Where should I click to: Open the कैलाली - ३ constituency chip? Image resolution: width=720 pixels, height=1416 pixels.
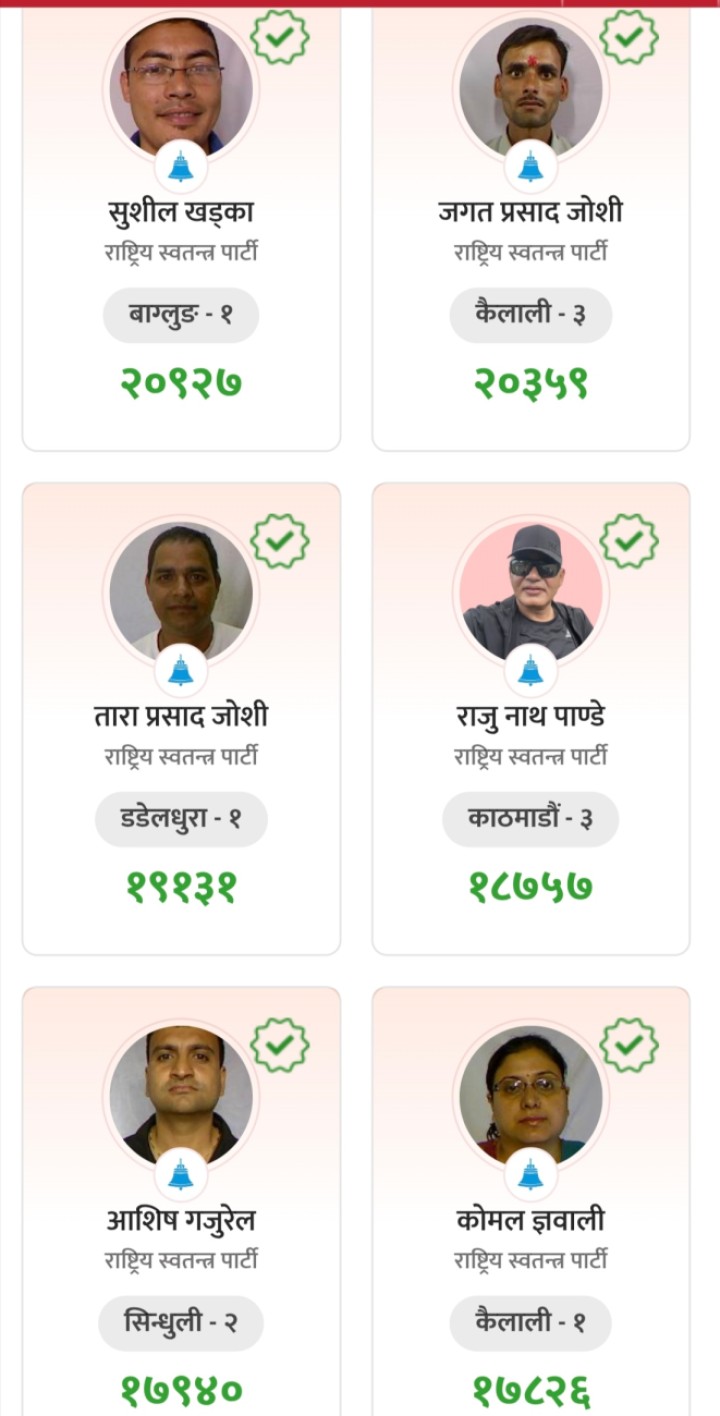point(531,315)
